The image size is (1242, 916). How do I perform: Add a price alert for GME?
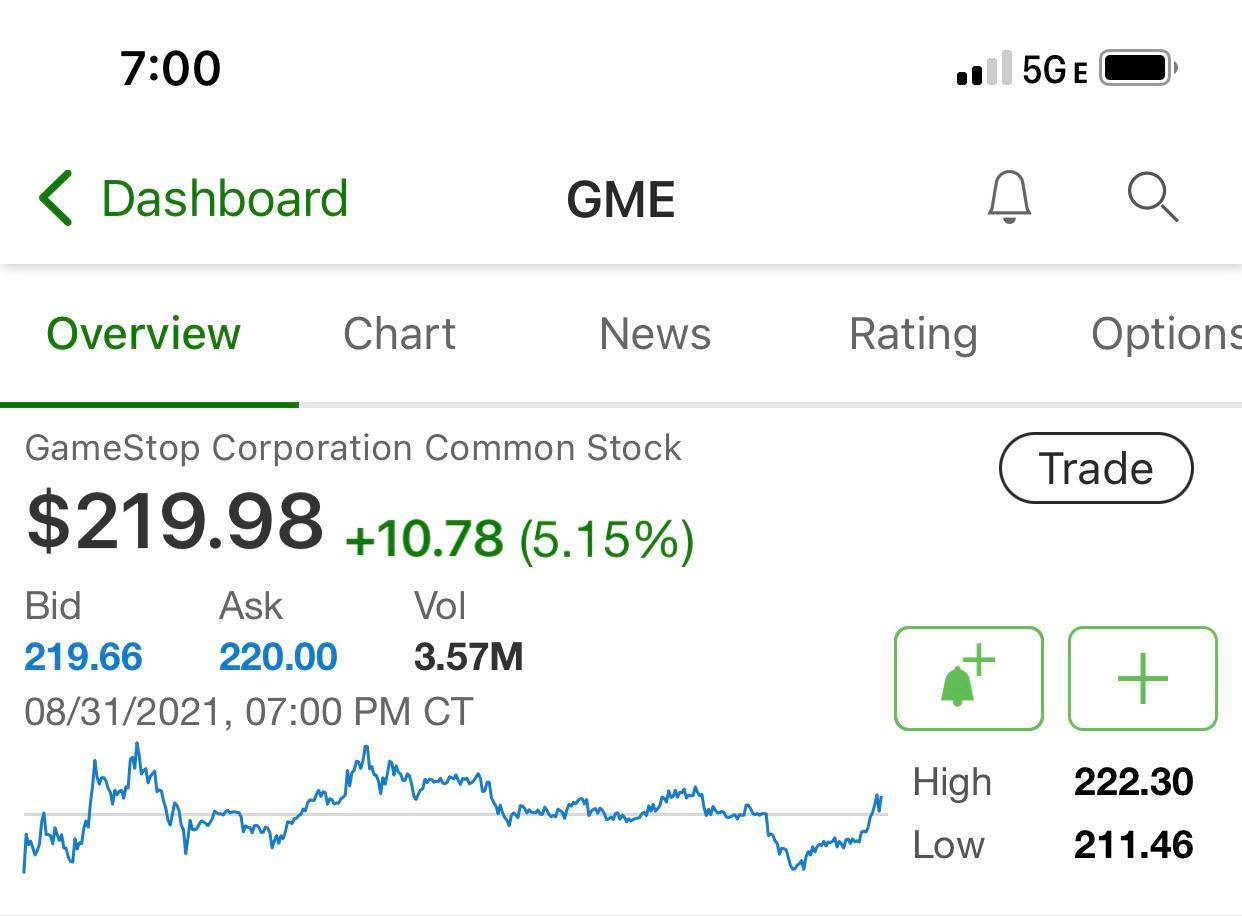[x=968, y=679]
